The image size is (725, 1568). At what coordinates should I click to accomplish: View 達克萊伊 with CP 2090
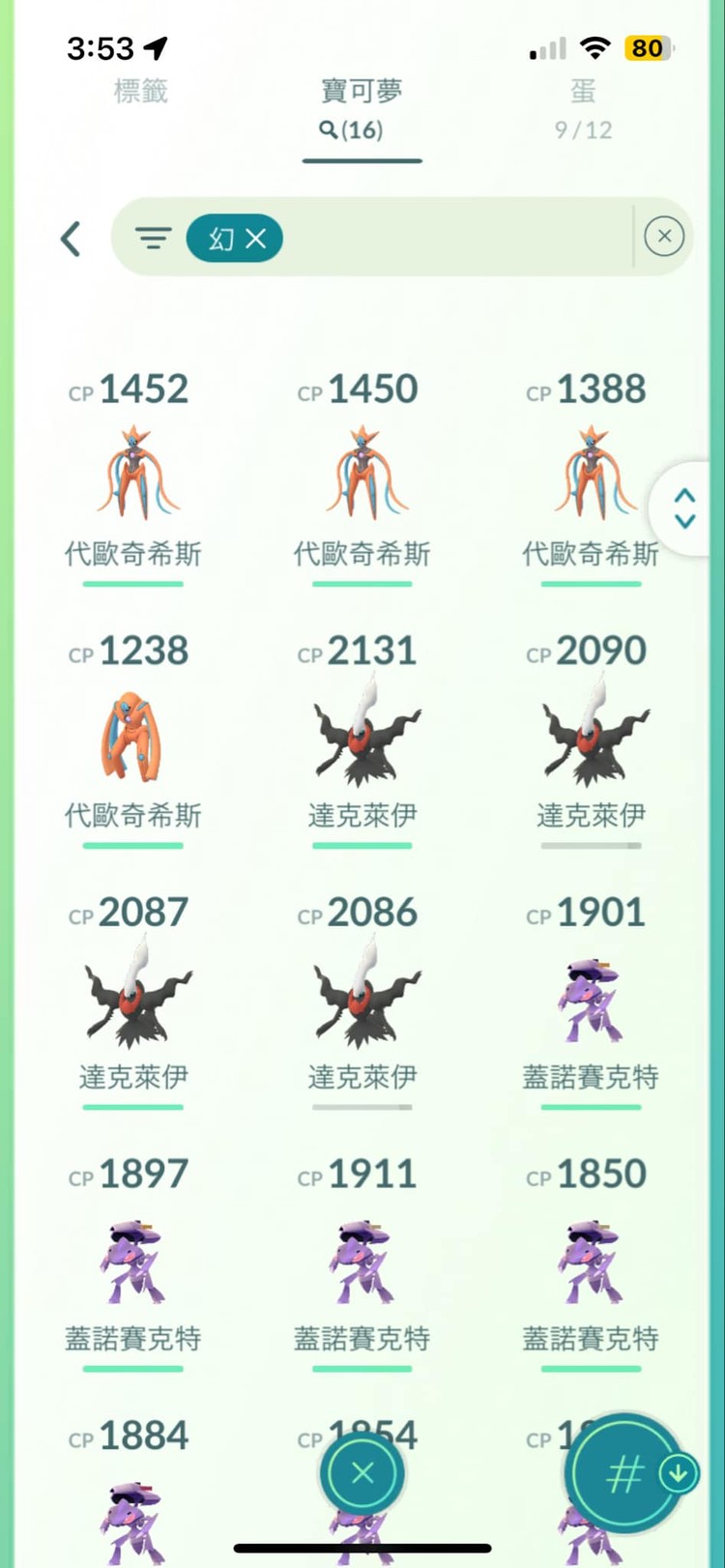590,737
